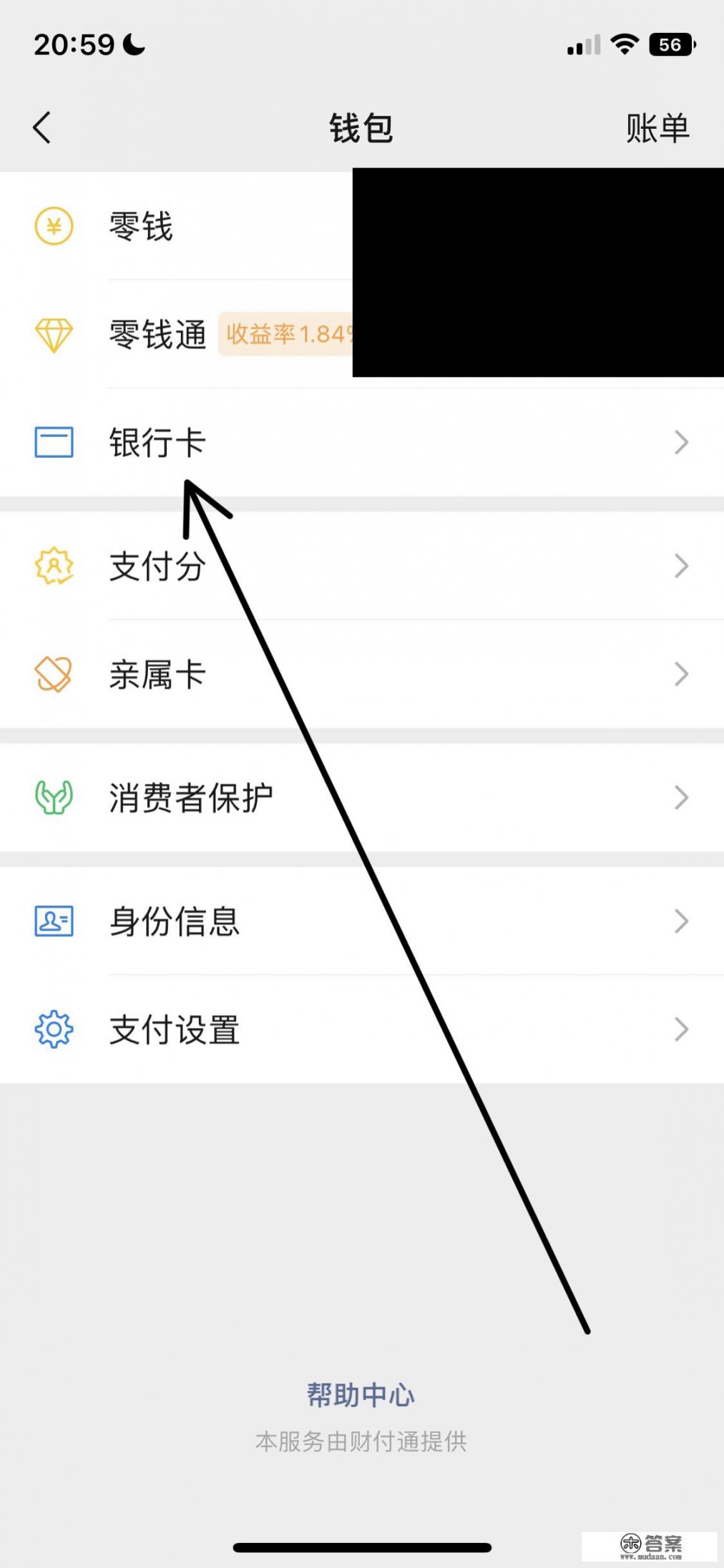
Task: Open the 身份信息 ID card icon
Action: (53, 922)
